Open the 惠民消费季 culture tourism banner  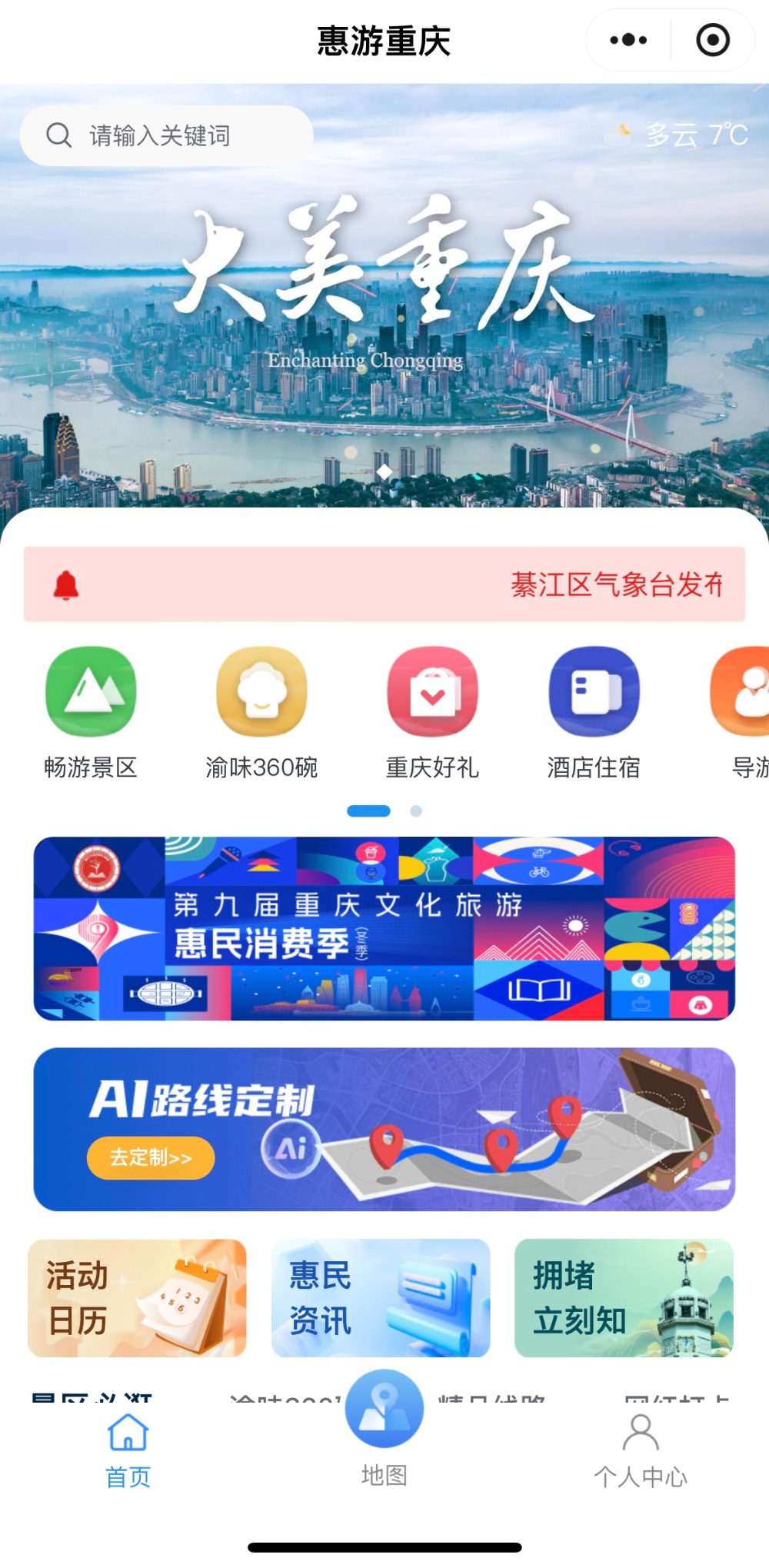coord(384,928)
